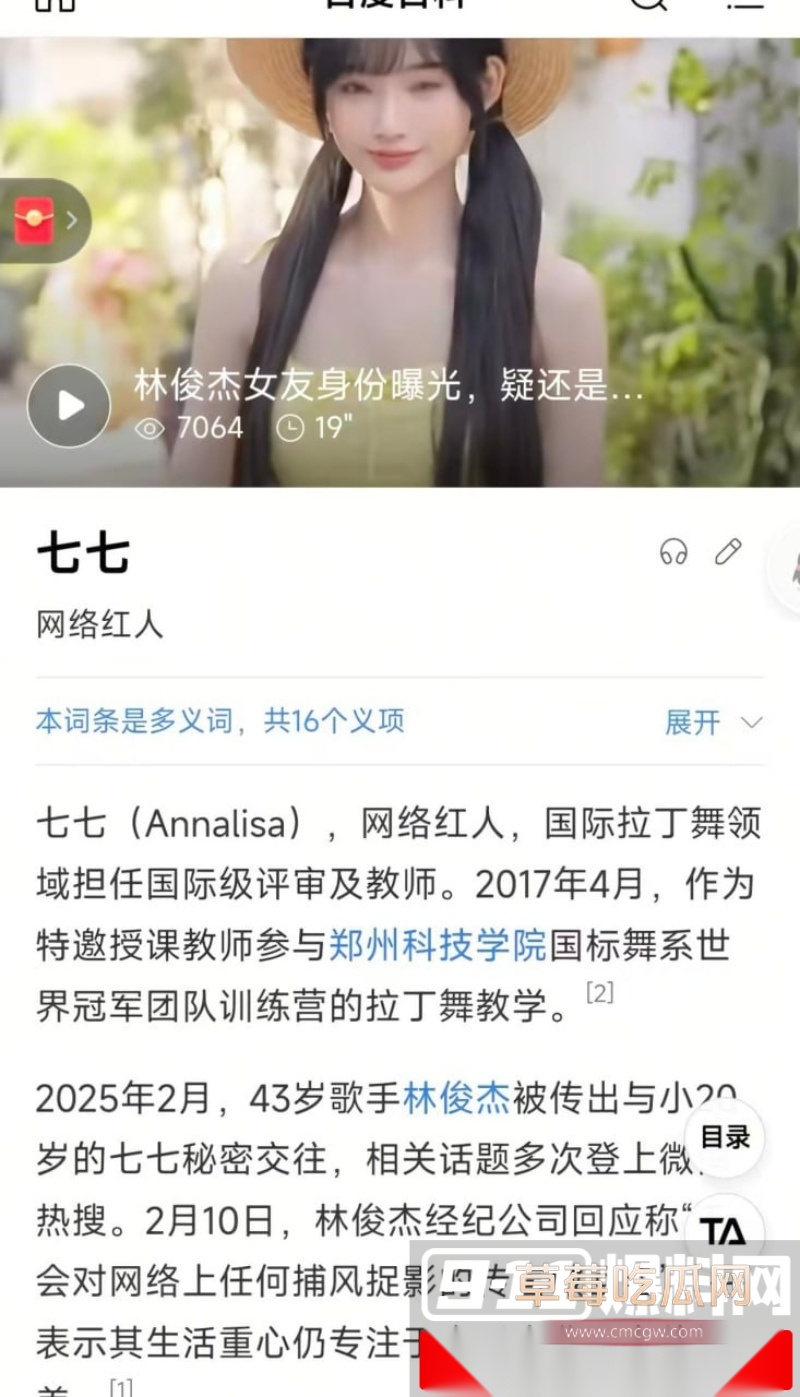This screenshot has height=1397, width=800.
Task: Tap the eye icon next to 7064 views
Action: coord(148,428)
